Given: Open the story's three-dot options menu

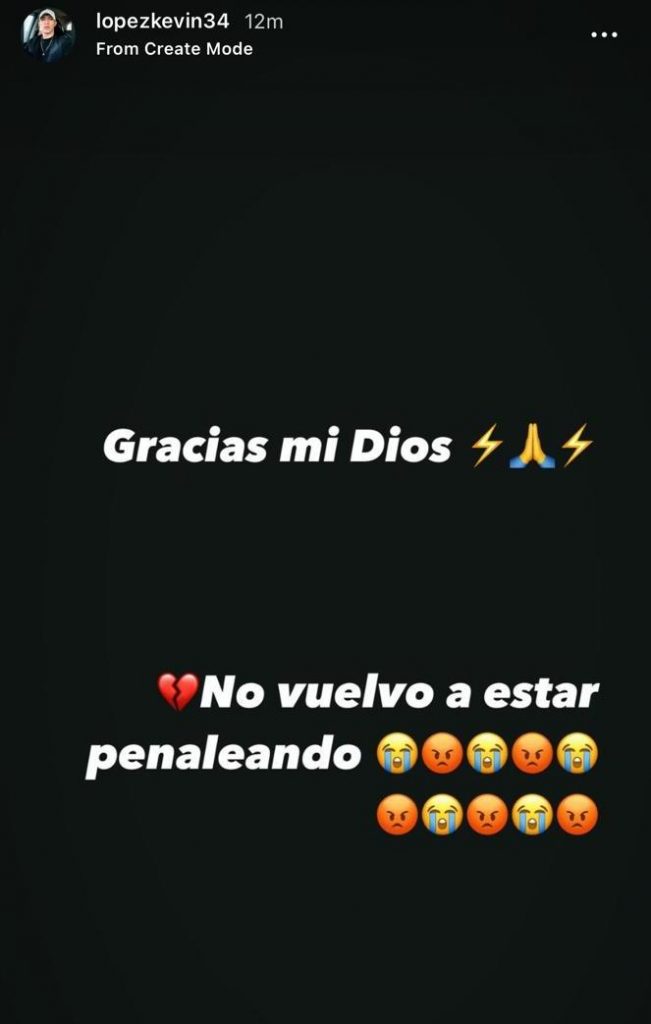Looking at the screenshot, I should tap(604, 35).
